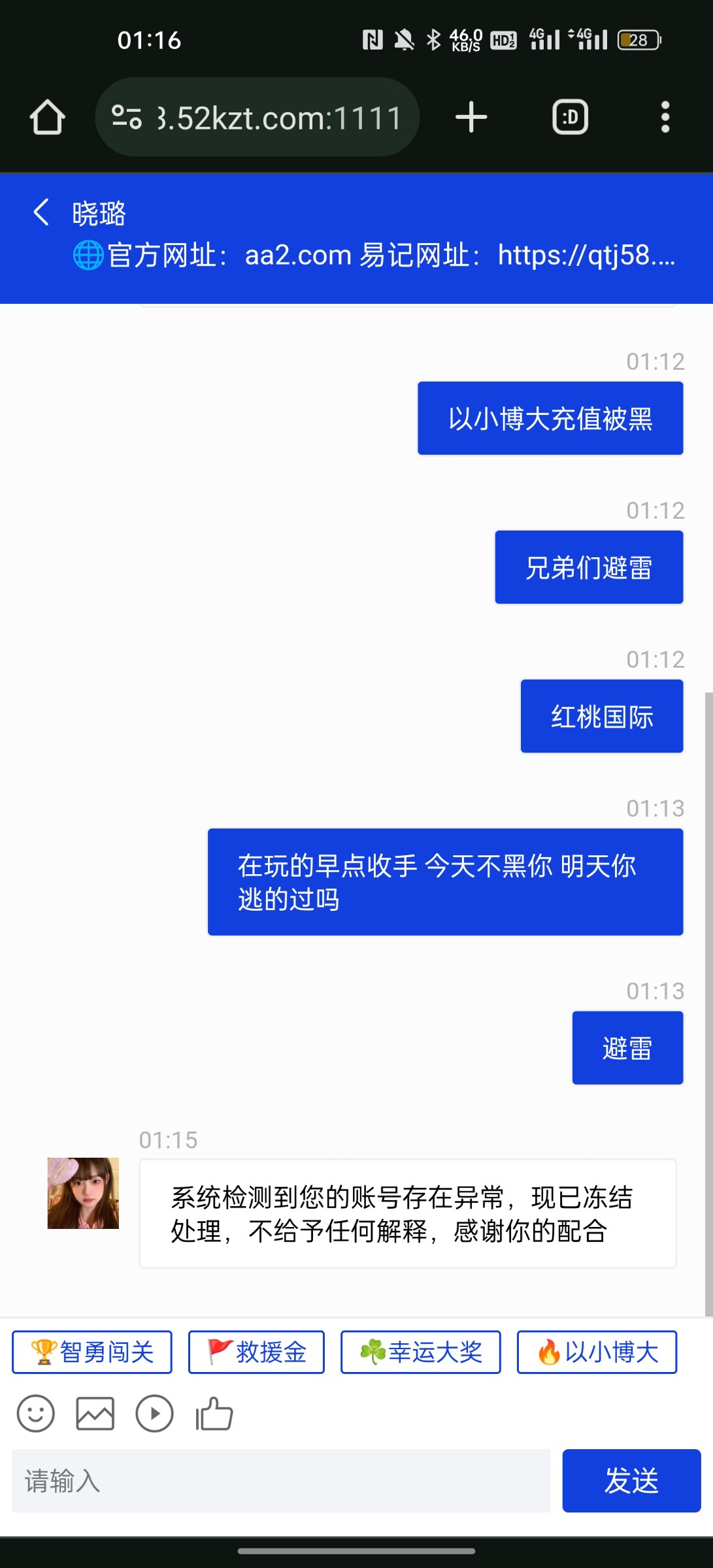Open a new browser tab with the plus icon
713x1568 pixels.
[x=471, y=116]
